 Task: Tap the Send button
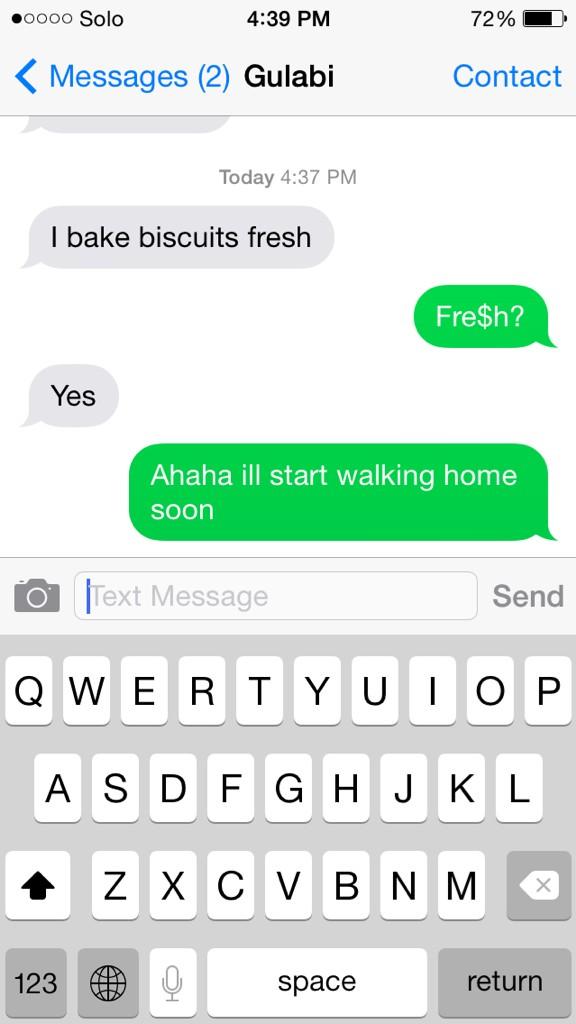tap(528, 596)
